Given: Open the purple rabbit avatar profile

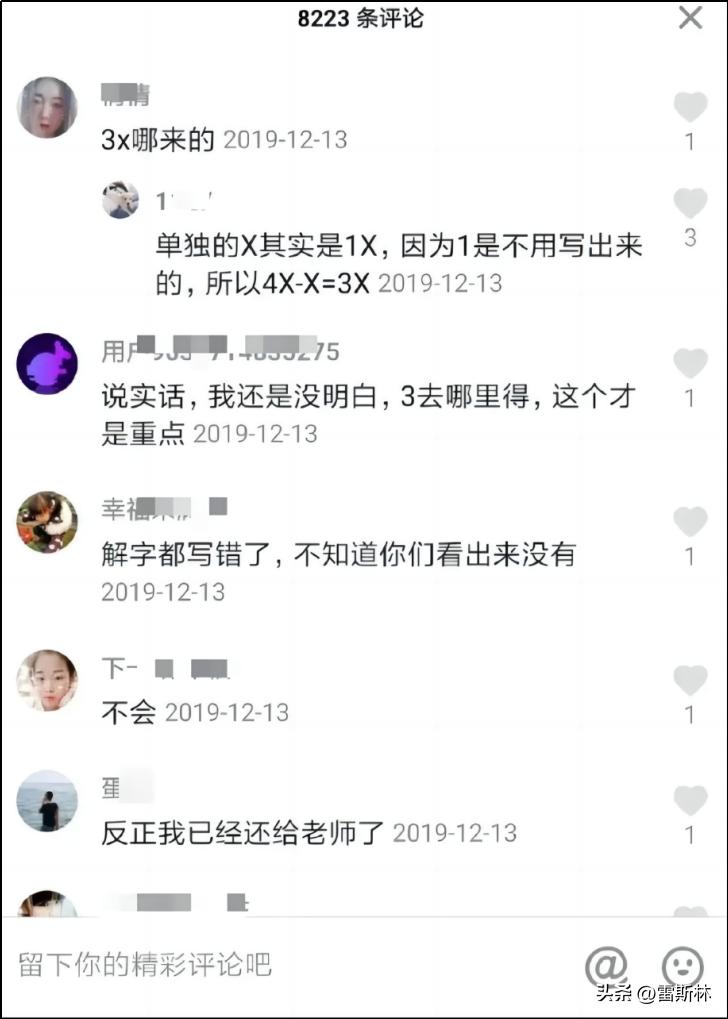Looking at the screenshot, I should point(47,364).
